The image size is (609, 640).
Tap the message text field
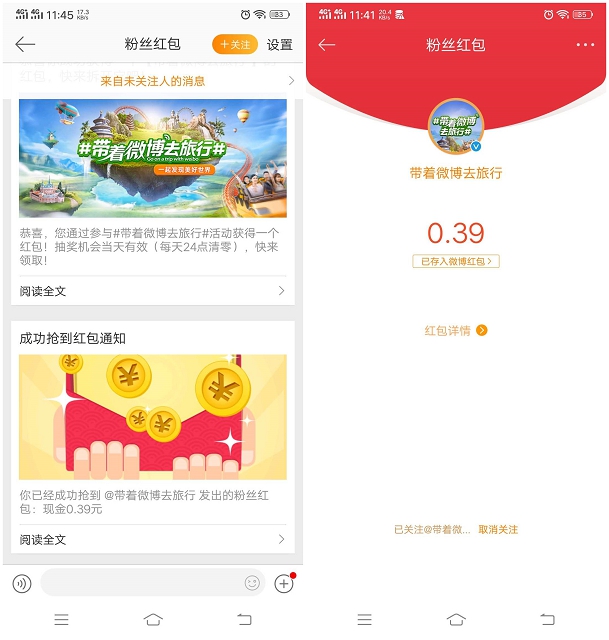140,583
